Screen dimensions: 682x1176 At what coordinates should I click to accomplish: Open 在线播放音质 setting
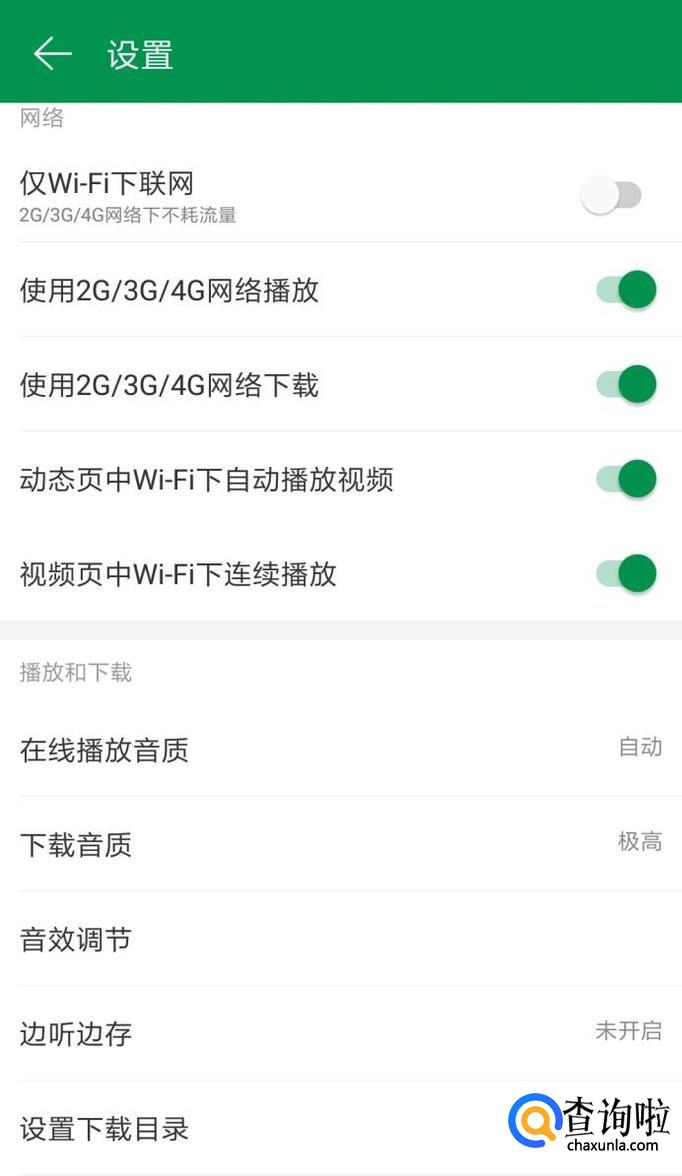340,749
